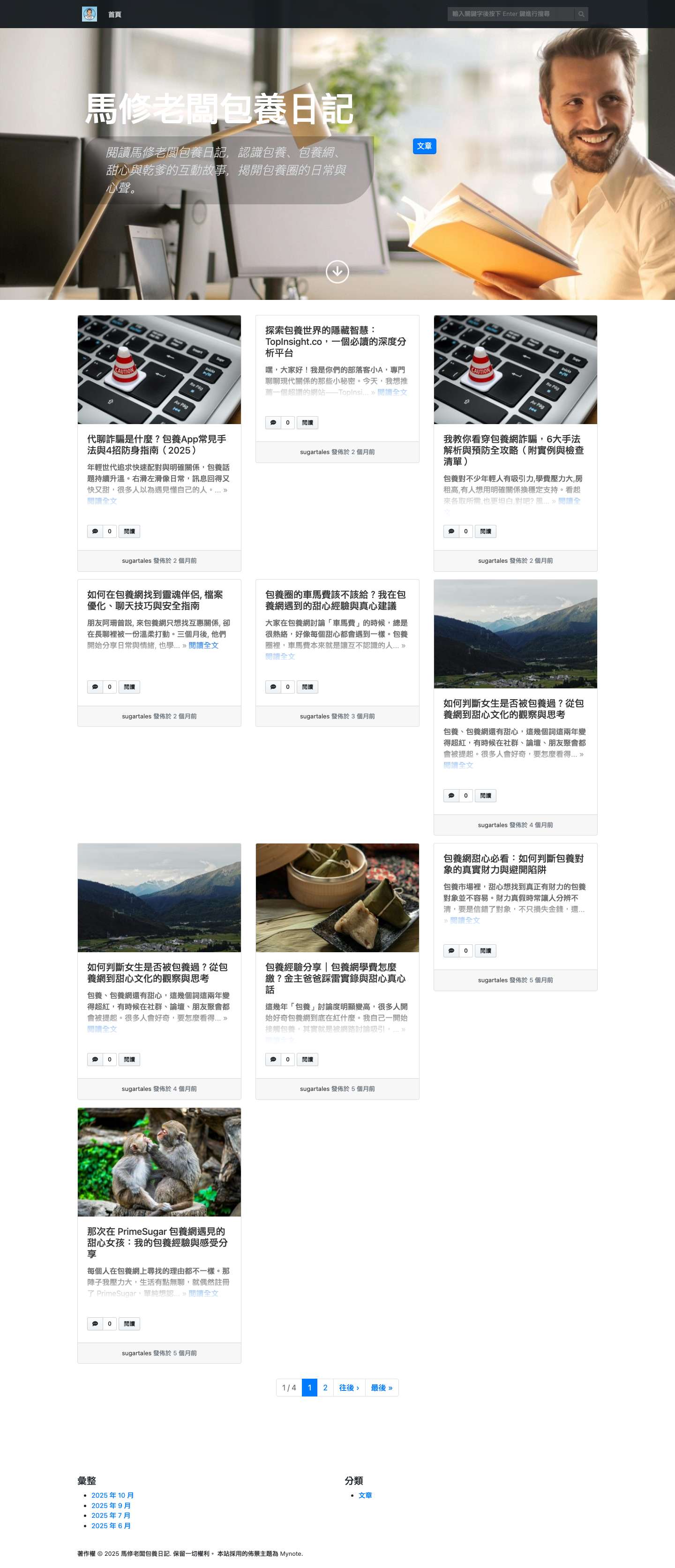Screen dimensions: 675x1568
Task: Open article 代聊詐騙是什麼？包養App常見手法
Action: 157,444
